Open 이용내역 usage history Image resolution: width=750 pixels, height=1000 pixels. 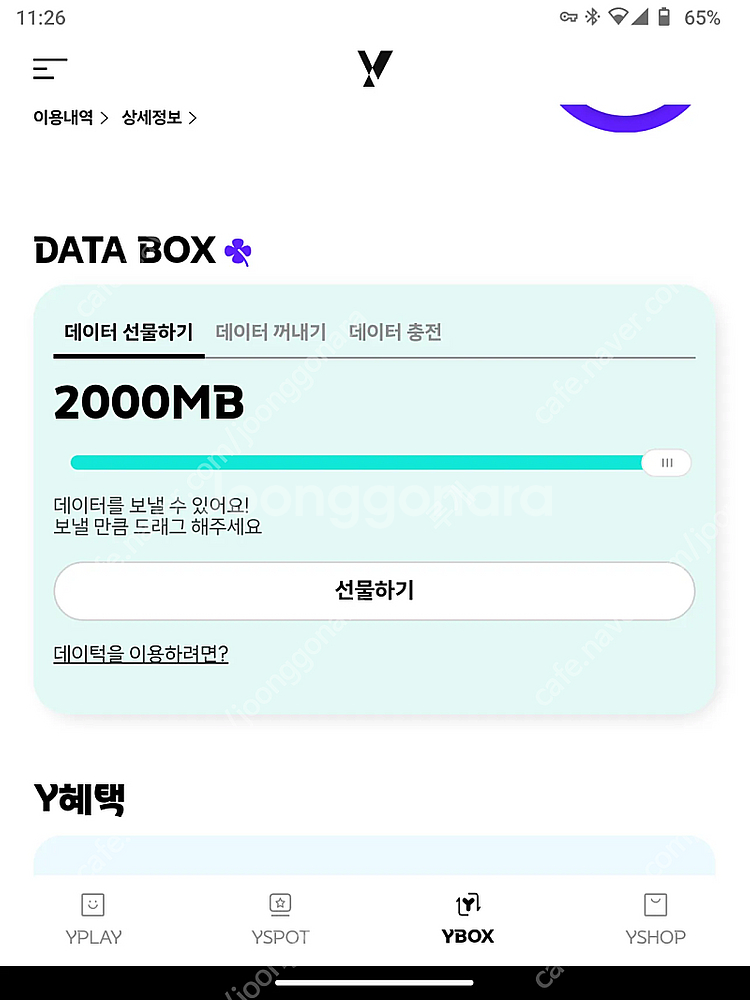(70, 117)
